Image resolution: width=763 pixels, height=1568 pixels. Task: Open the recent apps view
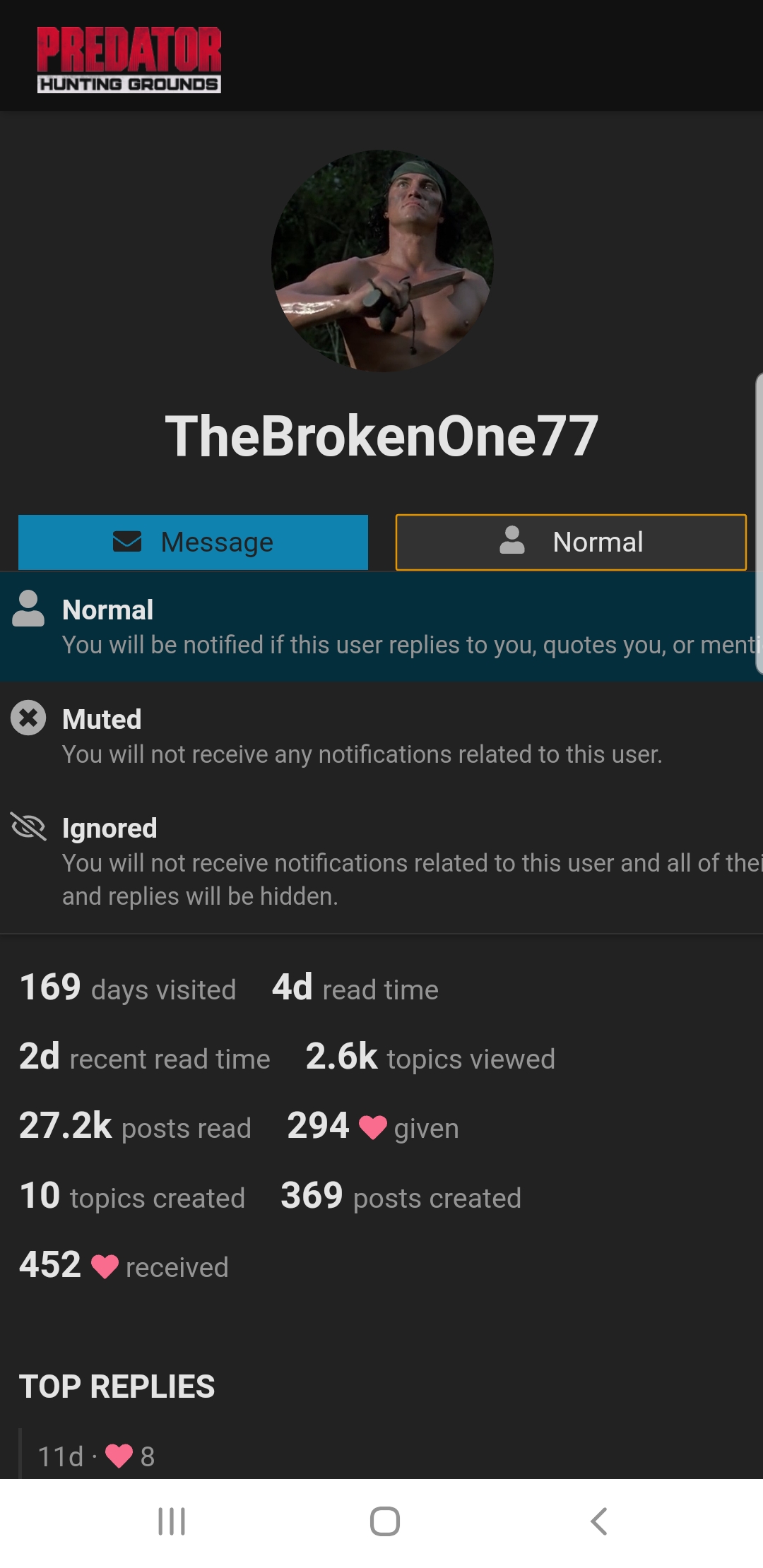point(171,1521)
